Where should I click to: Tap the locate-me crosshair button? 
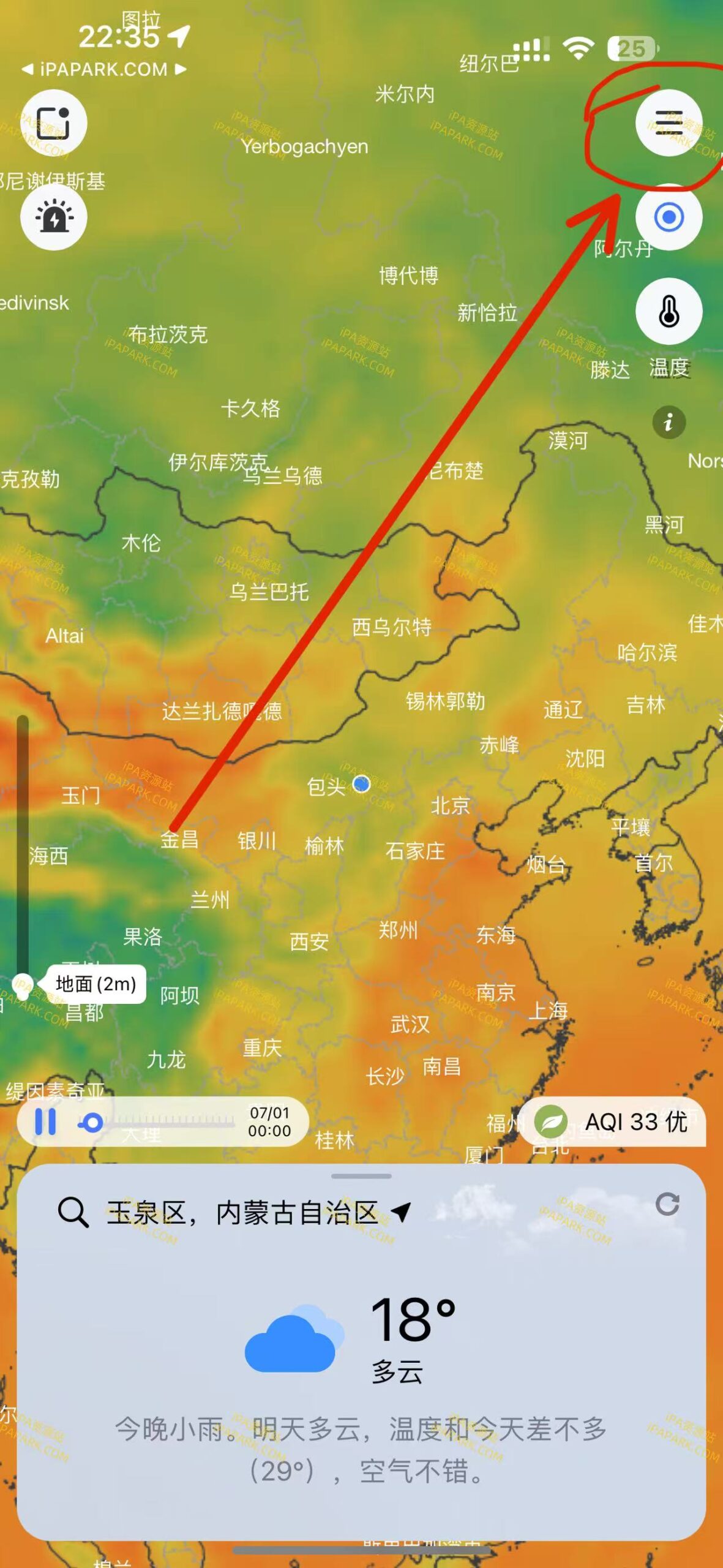pyautogui.click(x=669, y=217)
